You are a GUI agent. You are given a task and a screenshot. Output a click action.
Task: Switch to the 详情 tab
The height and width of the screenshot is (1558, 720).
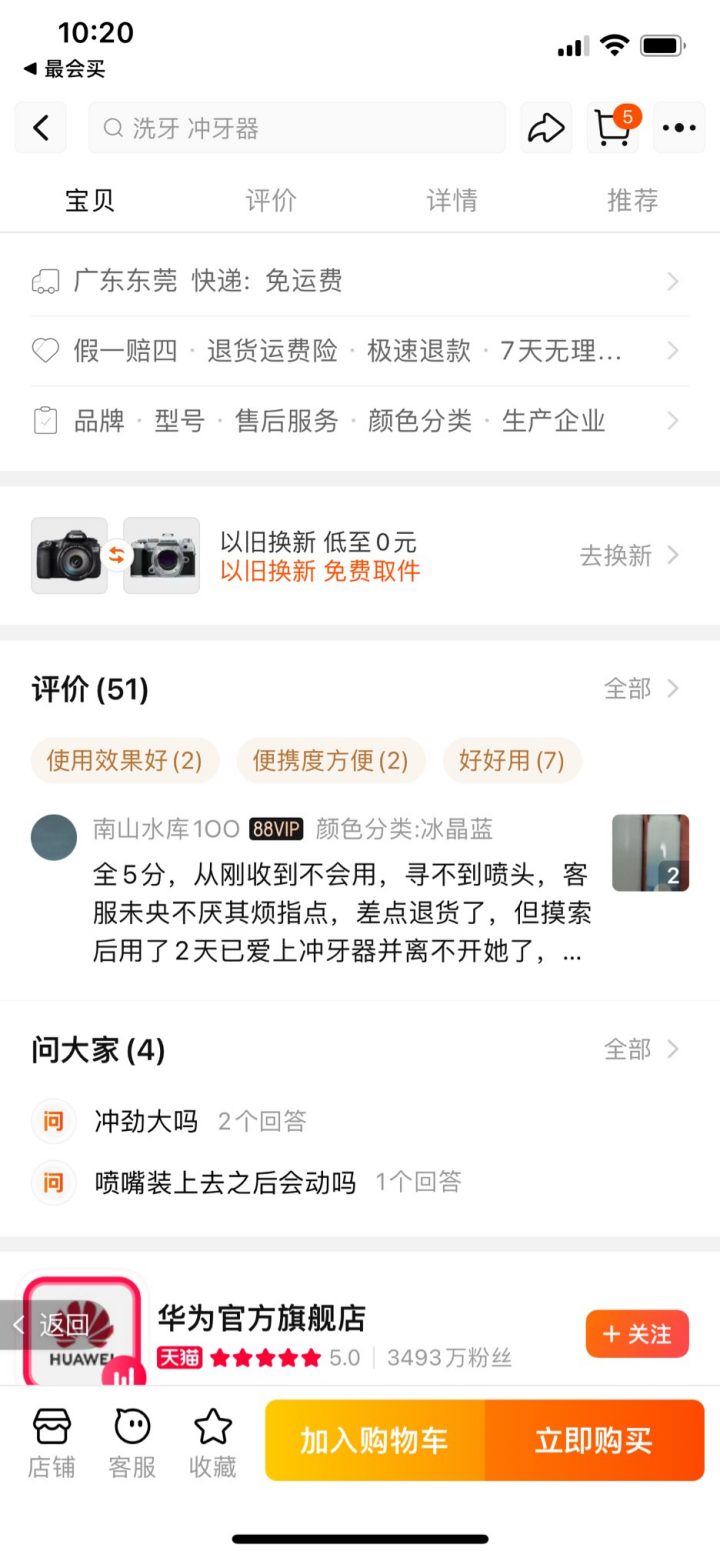pos(452,200)
